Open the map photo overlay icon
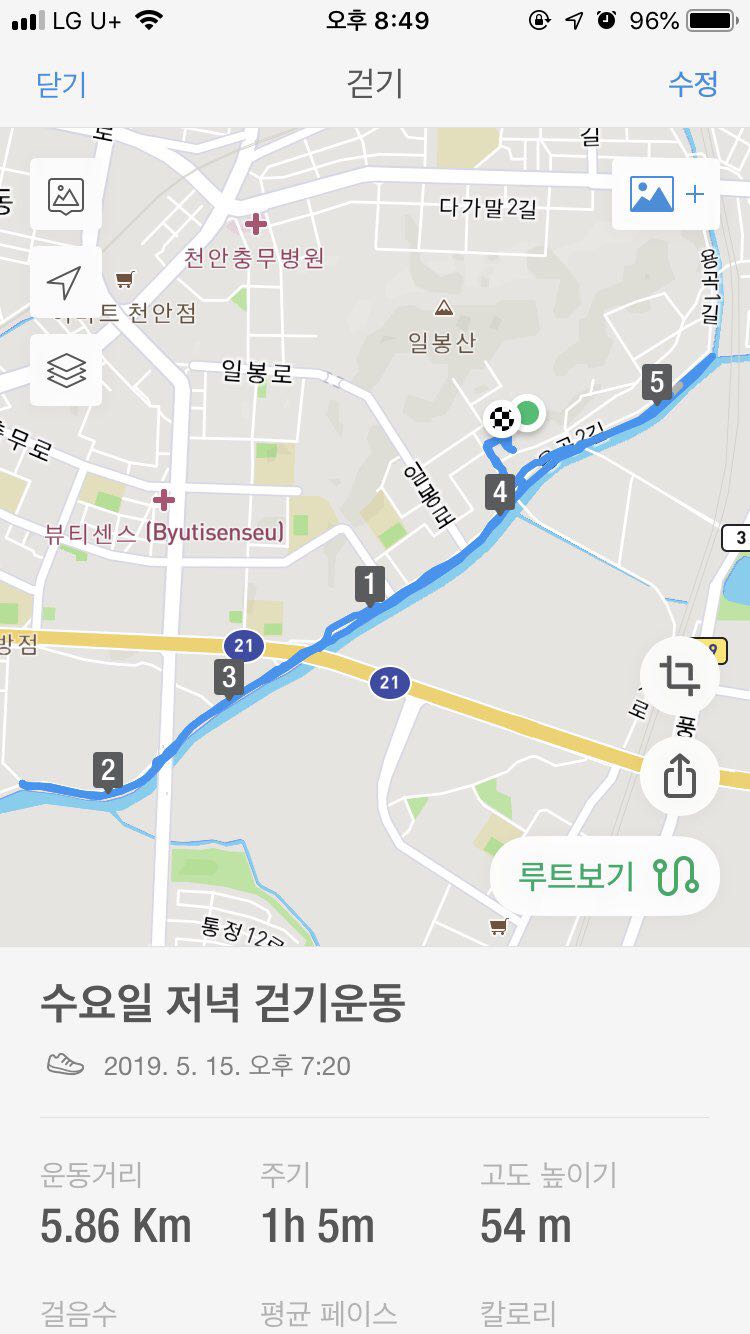Viewport: 750px width, 1334px height. click(66, 195)
